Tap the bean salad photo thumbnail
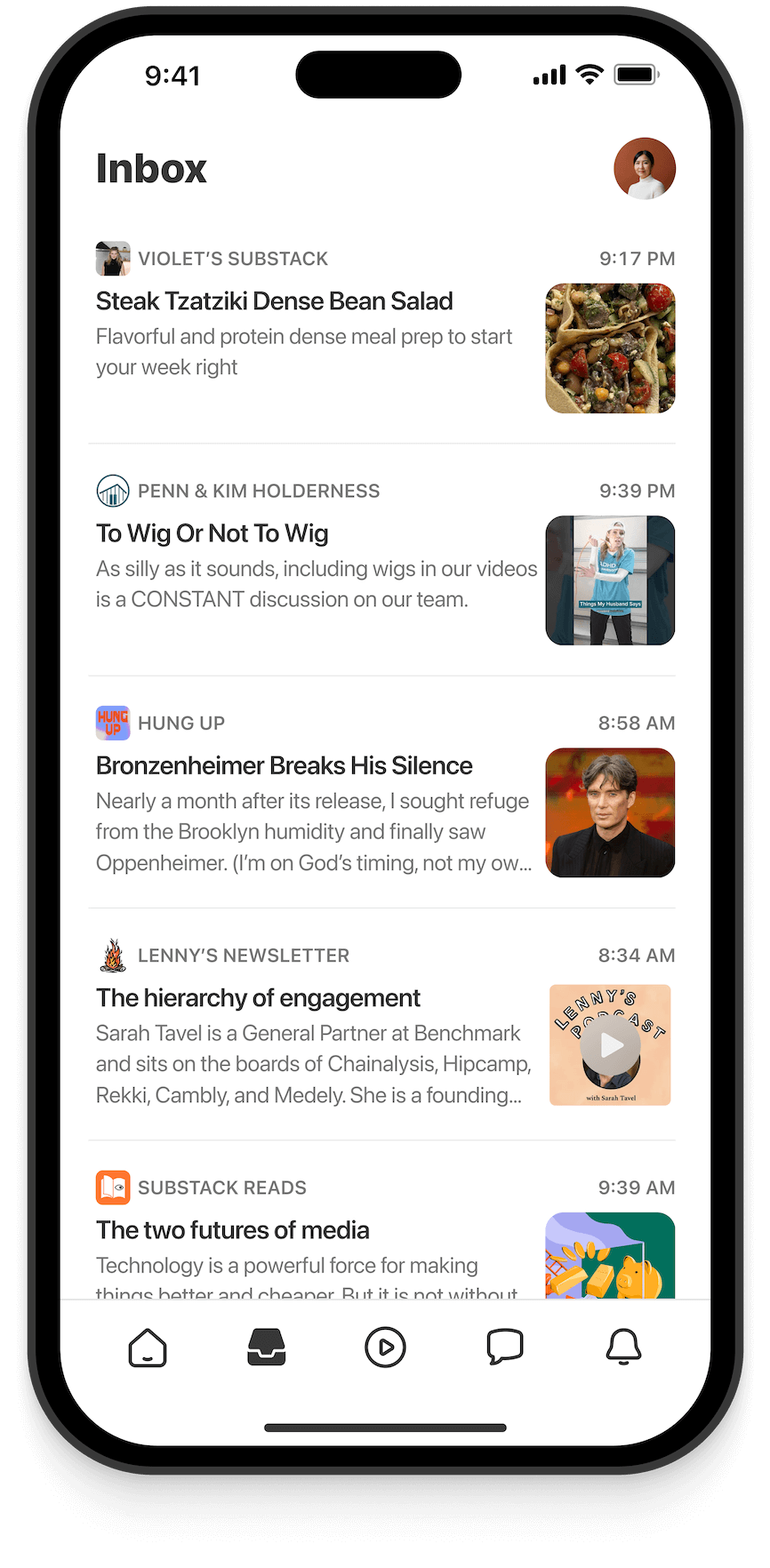This screenshot has height=1568, width=770. tap(610, 348)
